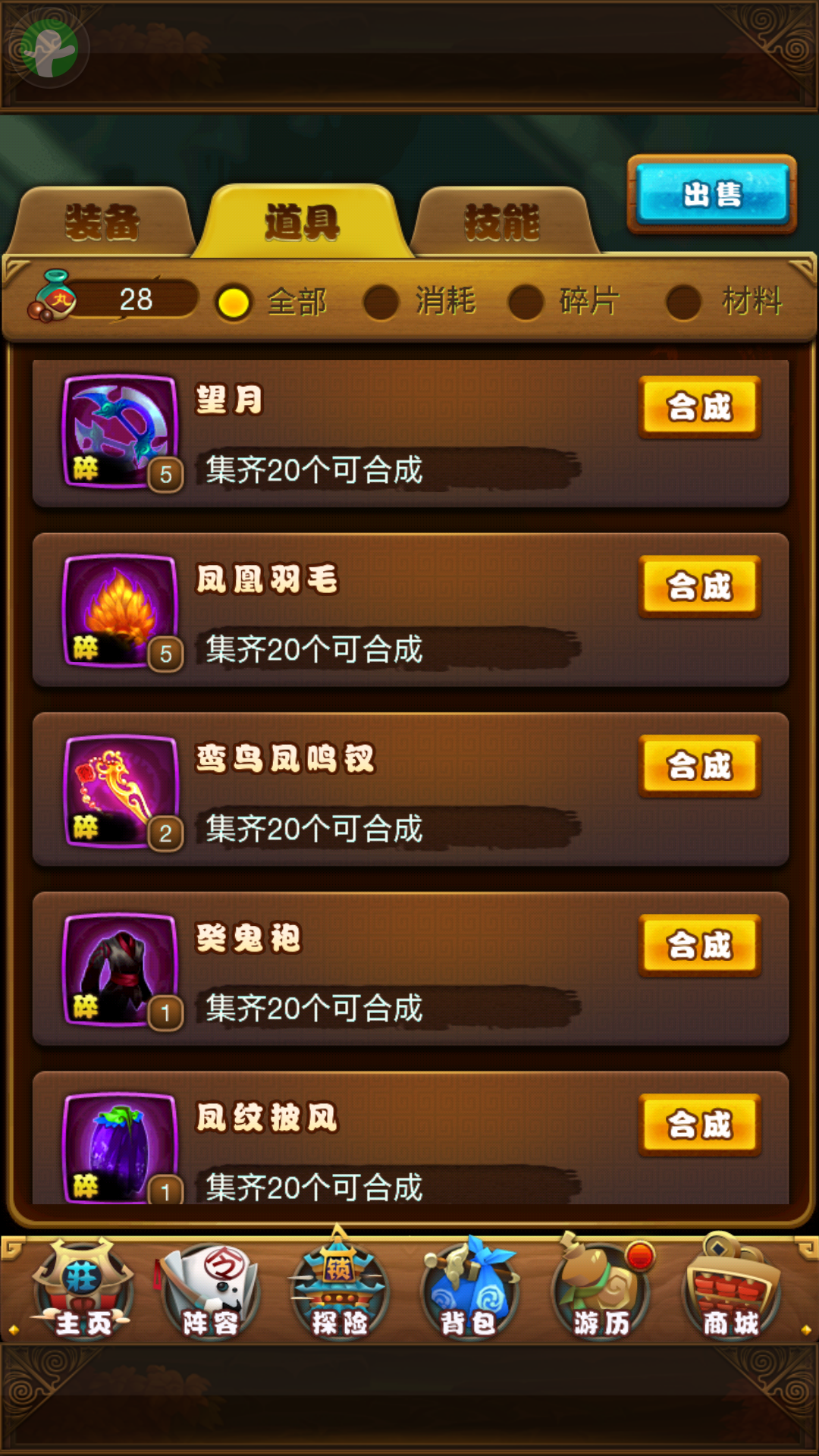Switch to the 技能 tab
The height and width of the screenshot is (1456, 819).
501,223
